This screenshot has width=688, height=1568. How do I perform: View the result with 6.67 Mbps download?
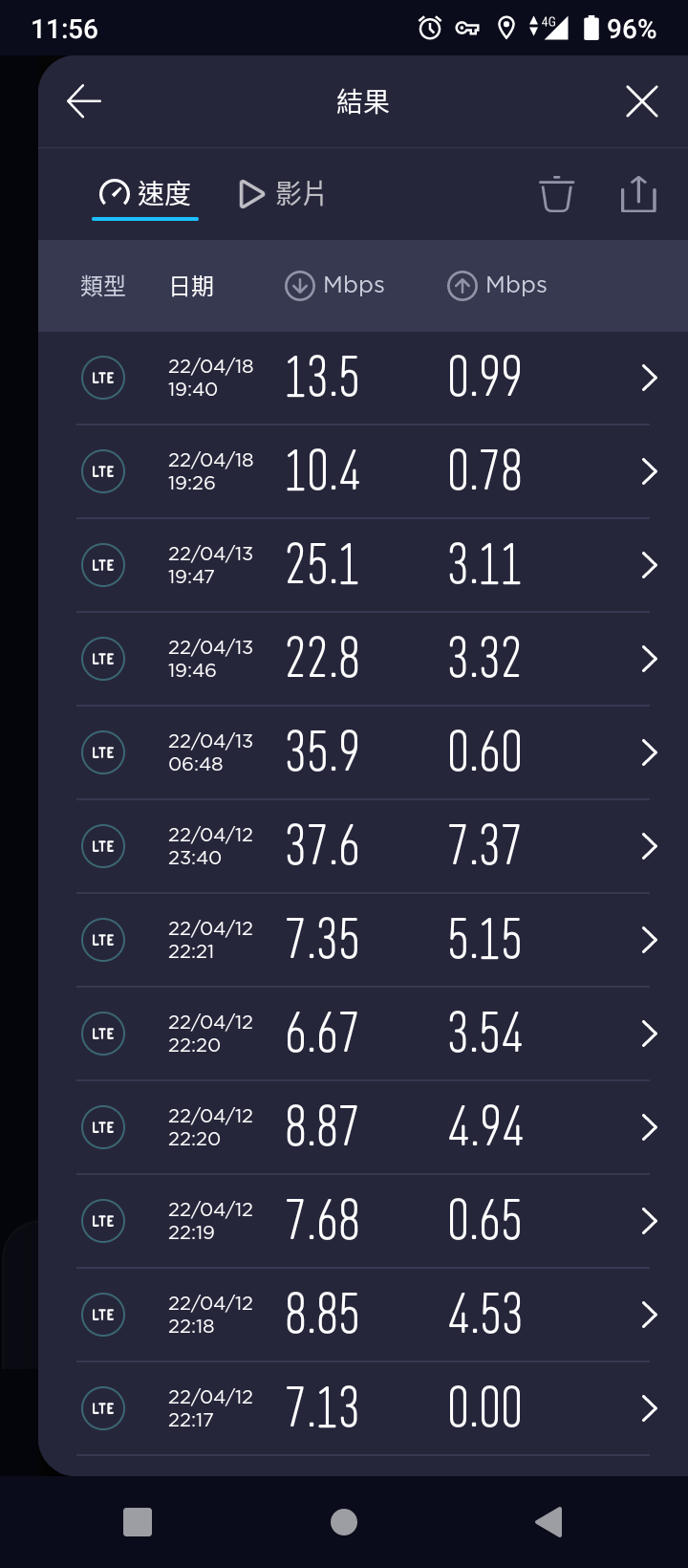click(363, 1034)
